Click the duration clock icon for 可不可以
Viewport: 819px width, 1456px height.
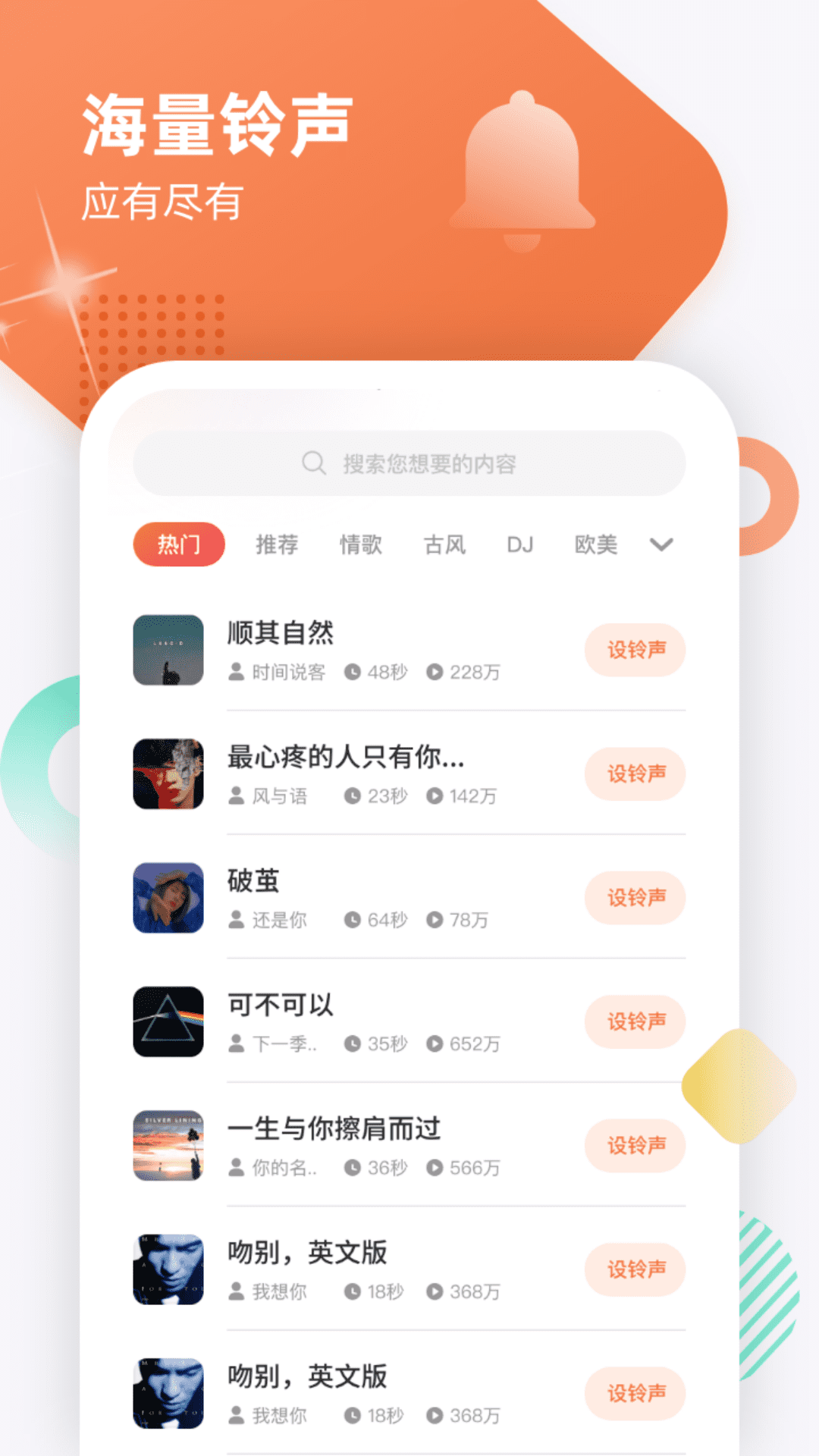(x=354, y=1044)
